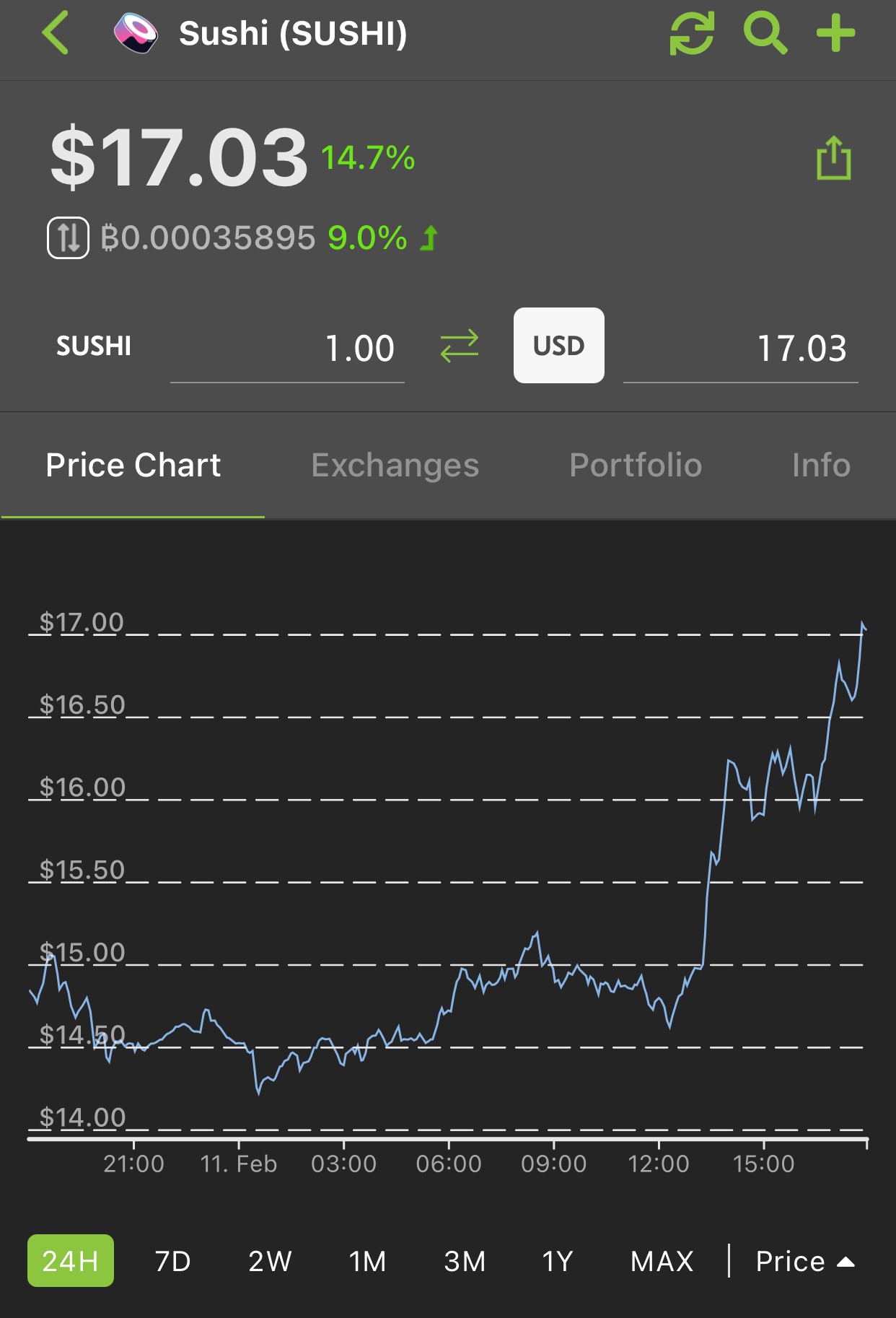
Task: Select the 3M chart range
Action: (x=465, y=1262)
